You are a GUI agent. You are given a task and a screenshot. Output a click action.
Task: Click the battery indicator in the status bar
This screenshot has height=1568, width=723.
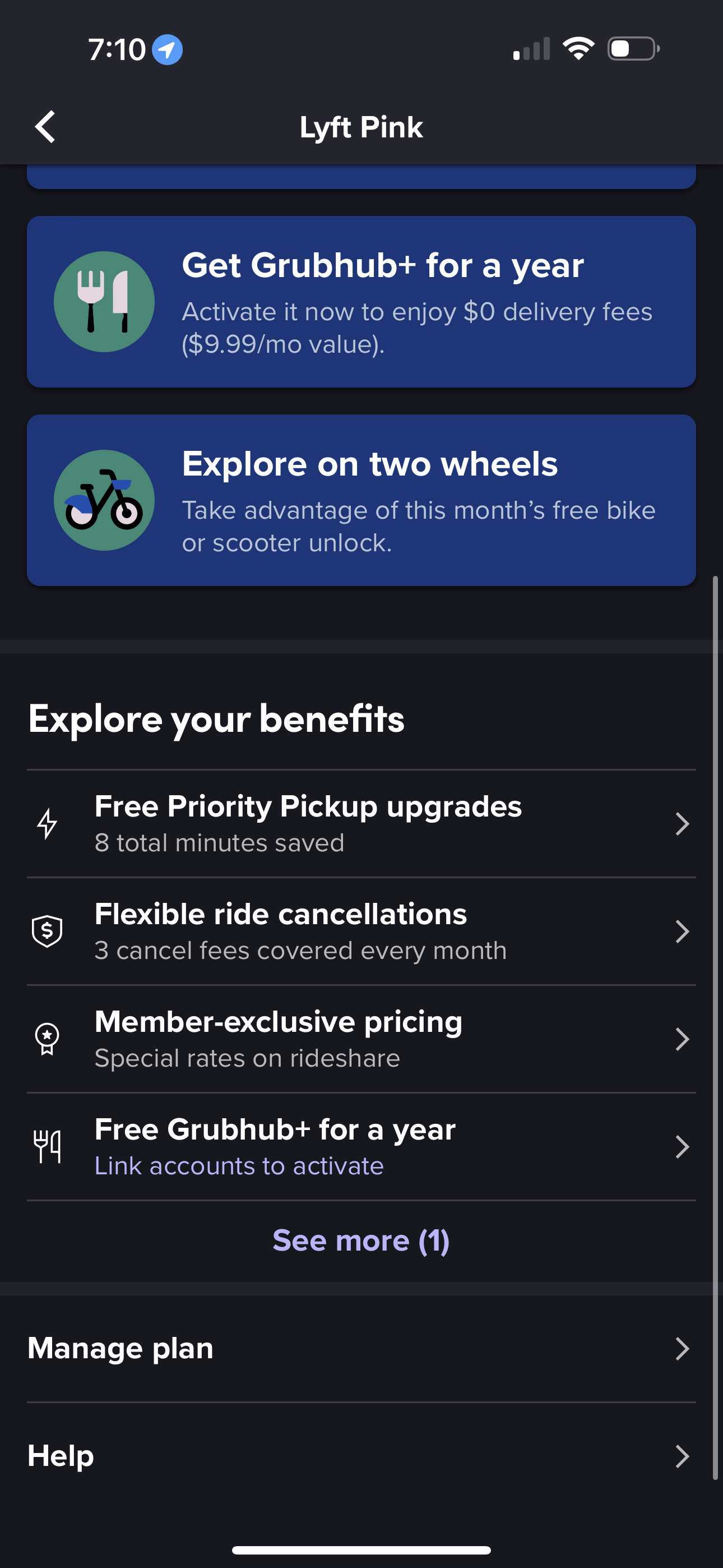pos(632,50)
